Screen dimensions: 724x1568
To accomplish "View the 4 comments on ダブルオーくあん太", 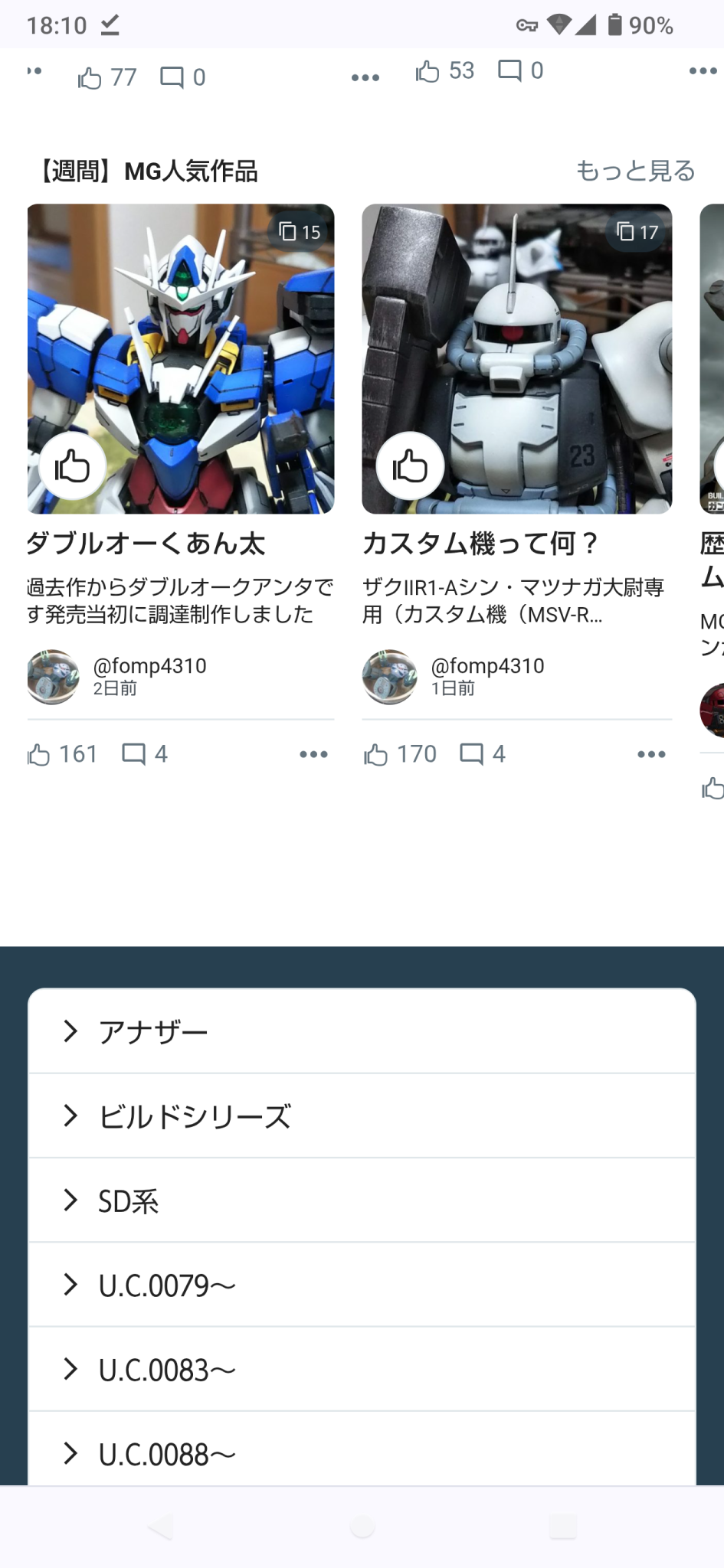I will pyautogui.click(x=145, y=754).
